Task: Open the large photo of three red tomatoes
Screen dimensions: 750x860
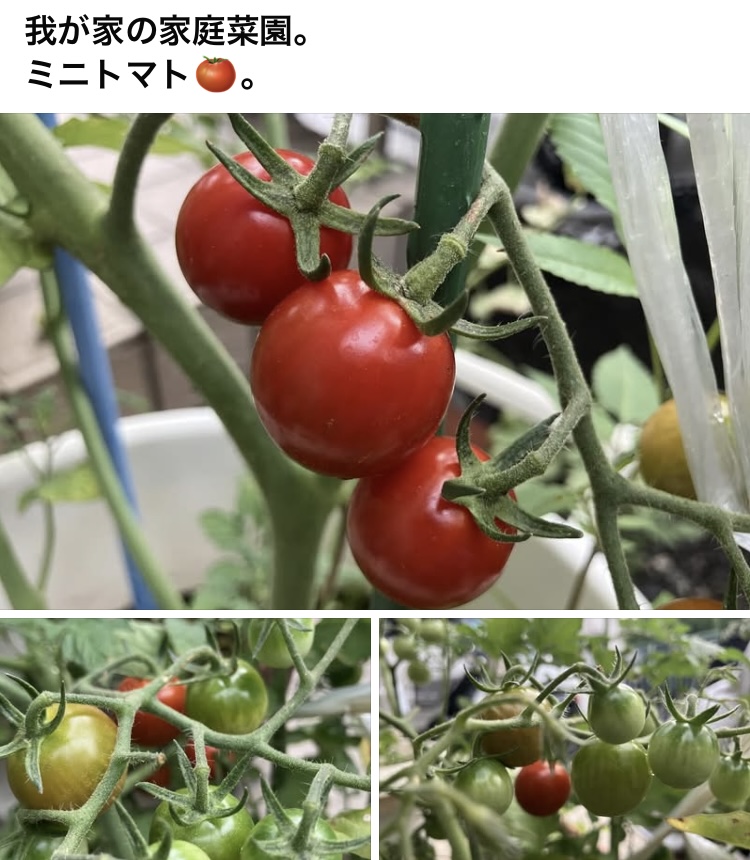Action: [x=375, y=361]
